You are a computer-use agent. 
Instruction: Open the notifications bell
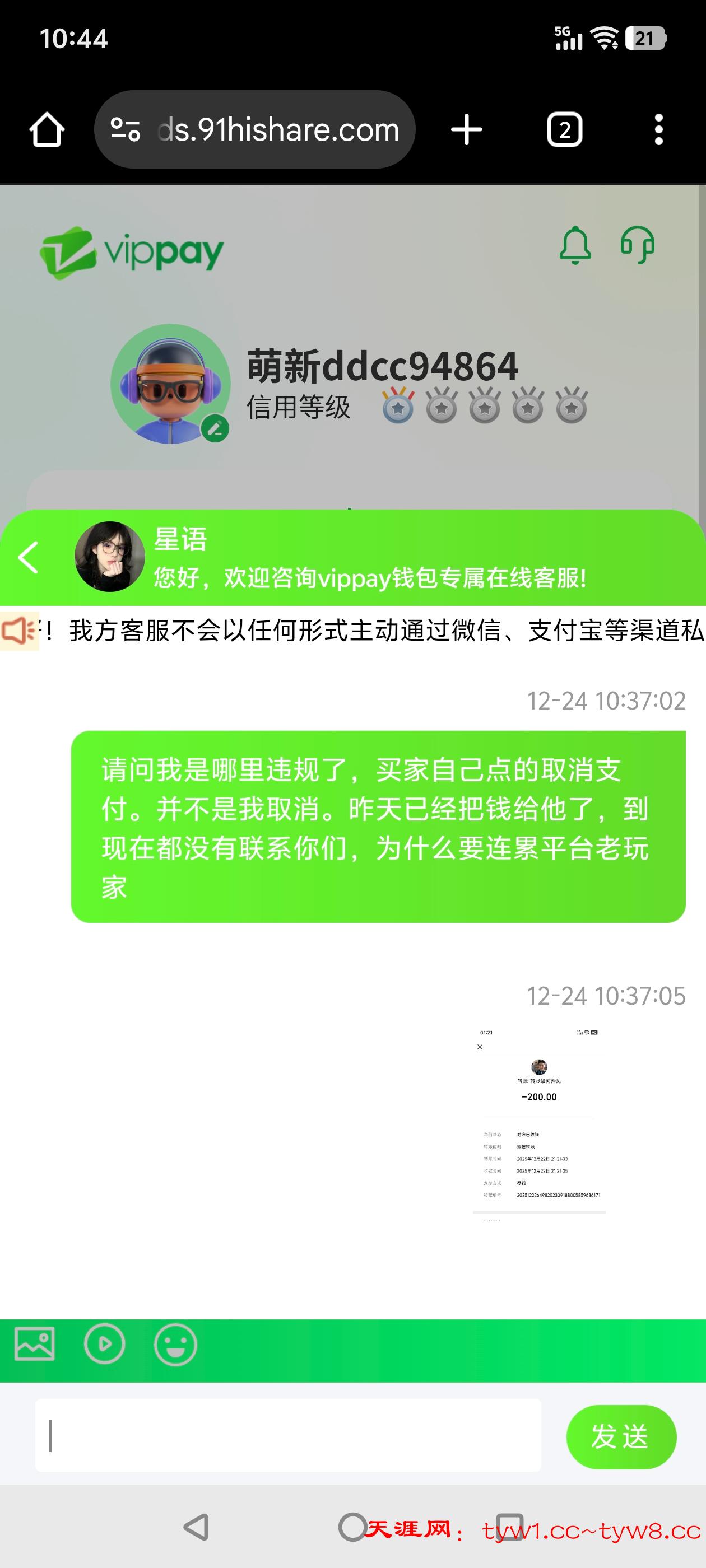pyautogui.click(x=574, y=245)
